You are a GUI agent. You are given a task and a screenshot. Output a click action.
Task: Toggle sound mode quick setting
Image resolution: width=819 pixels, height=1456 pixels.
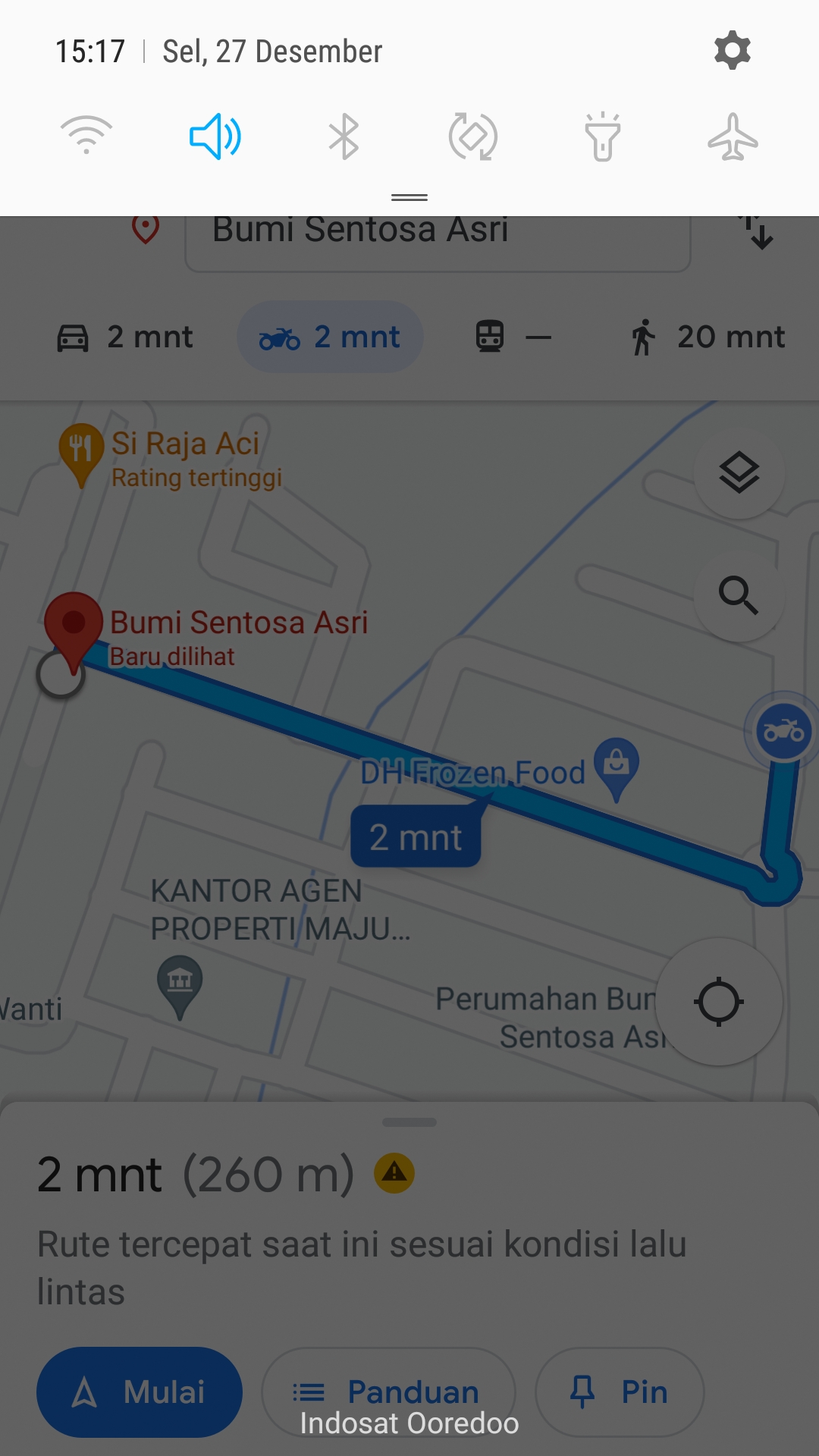point(215,136)
